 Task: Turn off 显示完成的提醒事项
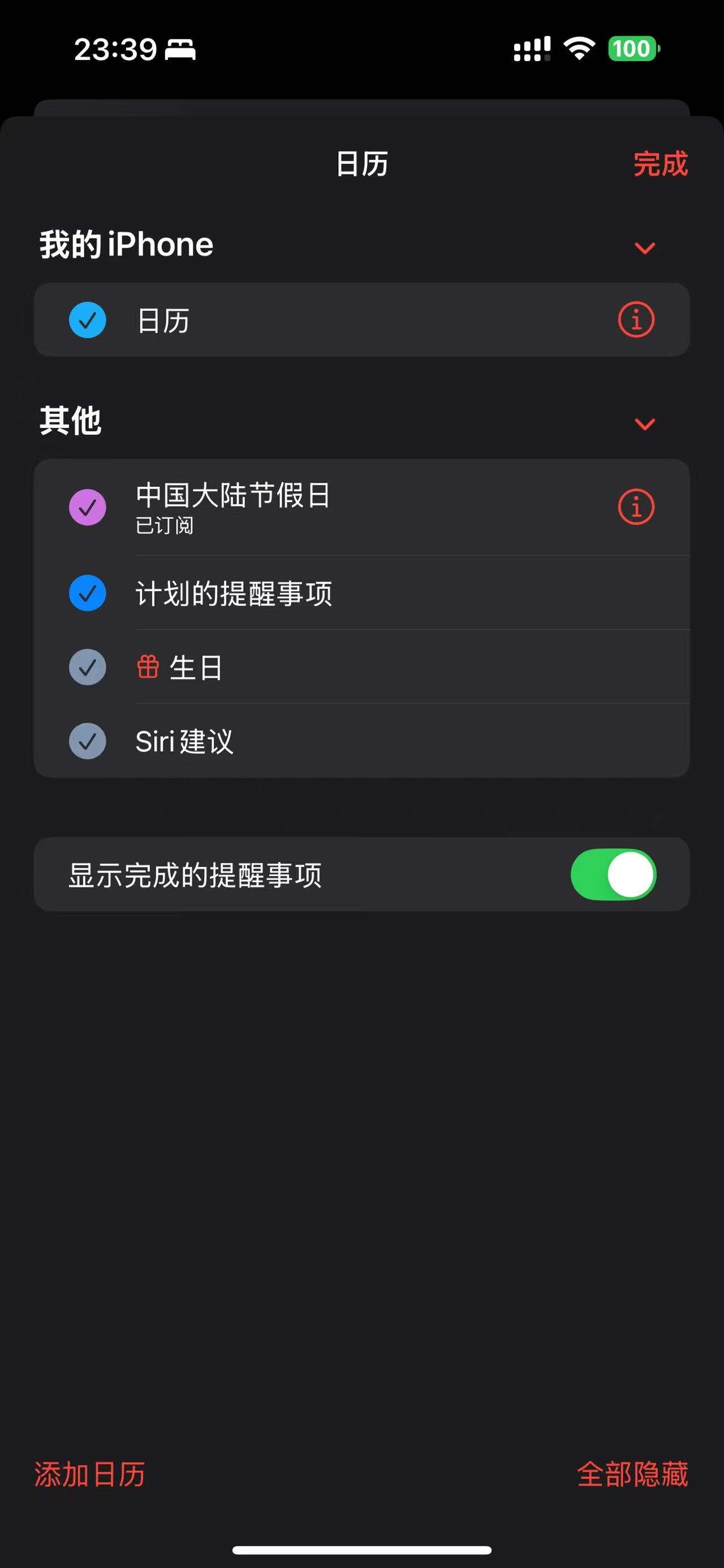[613, 874]
